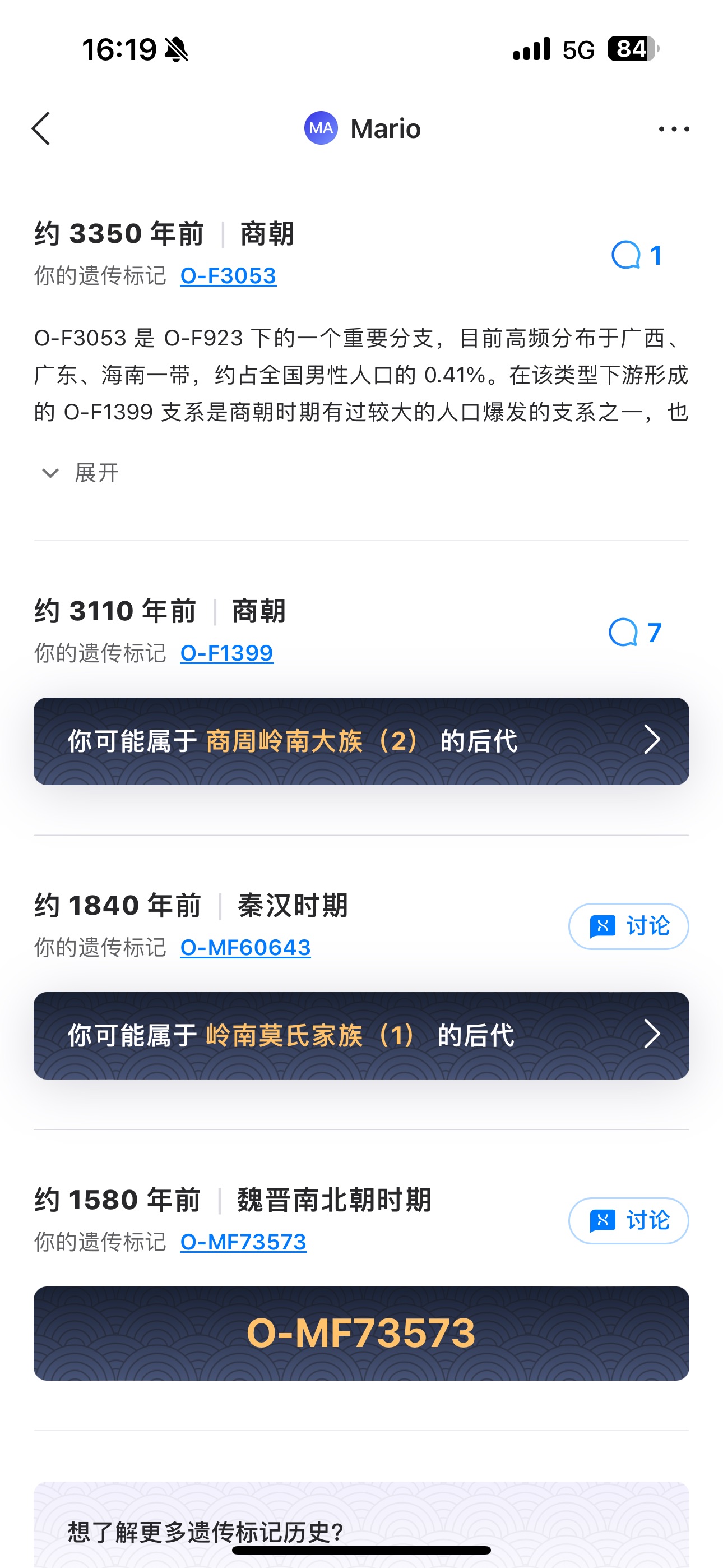The height and width of the screenshot is (1568, 723).
Task: Open the O-MF60643 genetic marker link
Action: (245, 948)
